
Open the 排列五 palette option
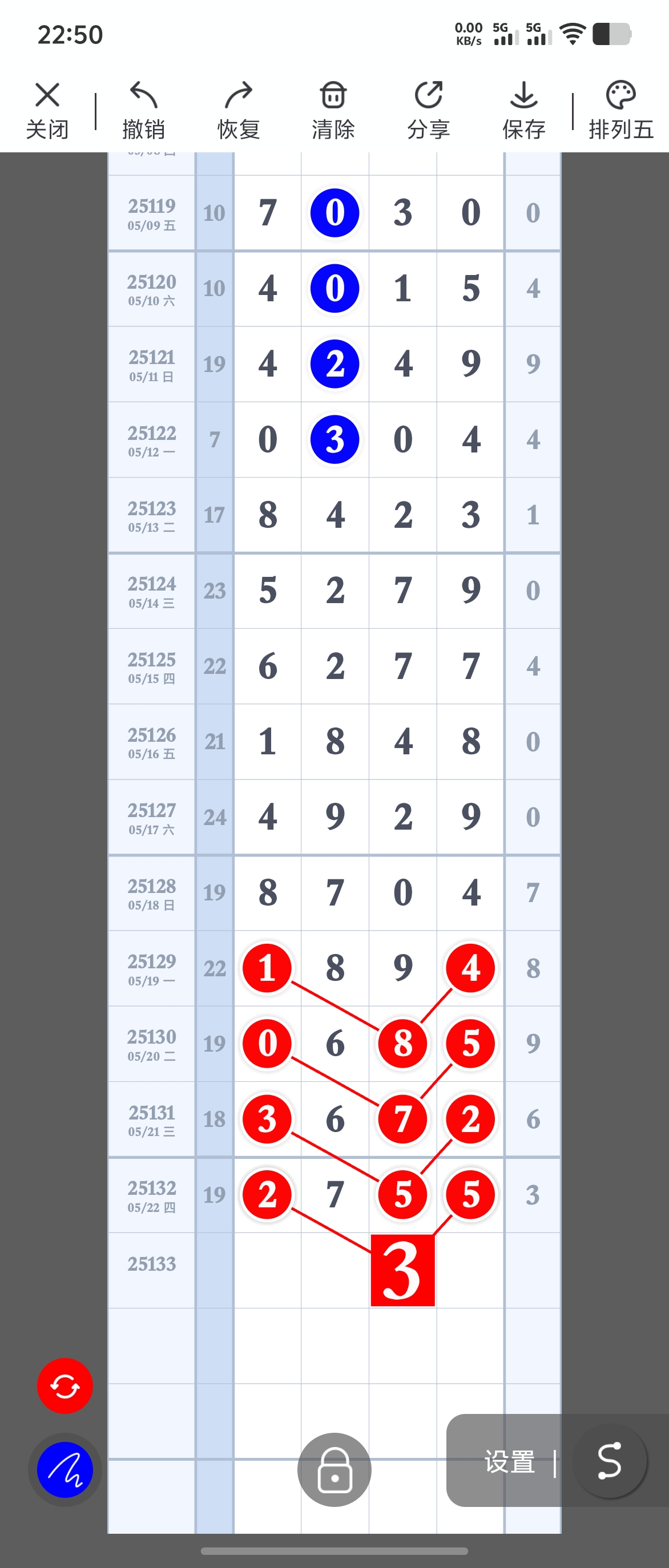click(620, 110)
